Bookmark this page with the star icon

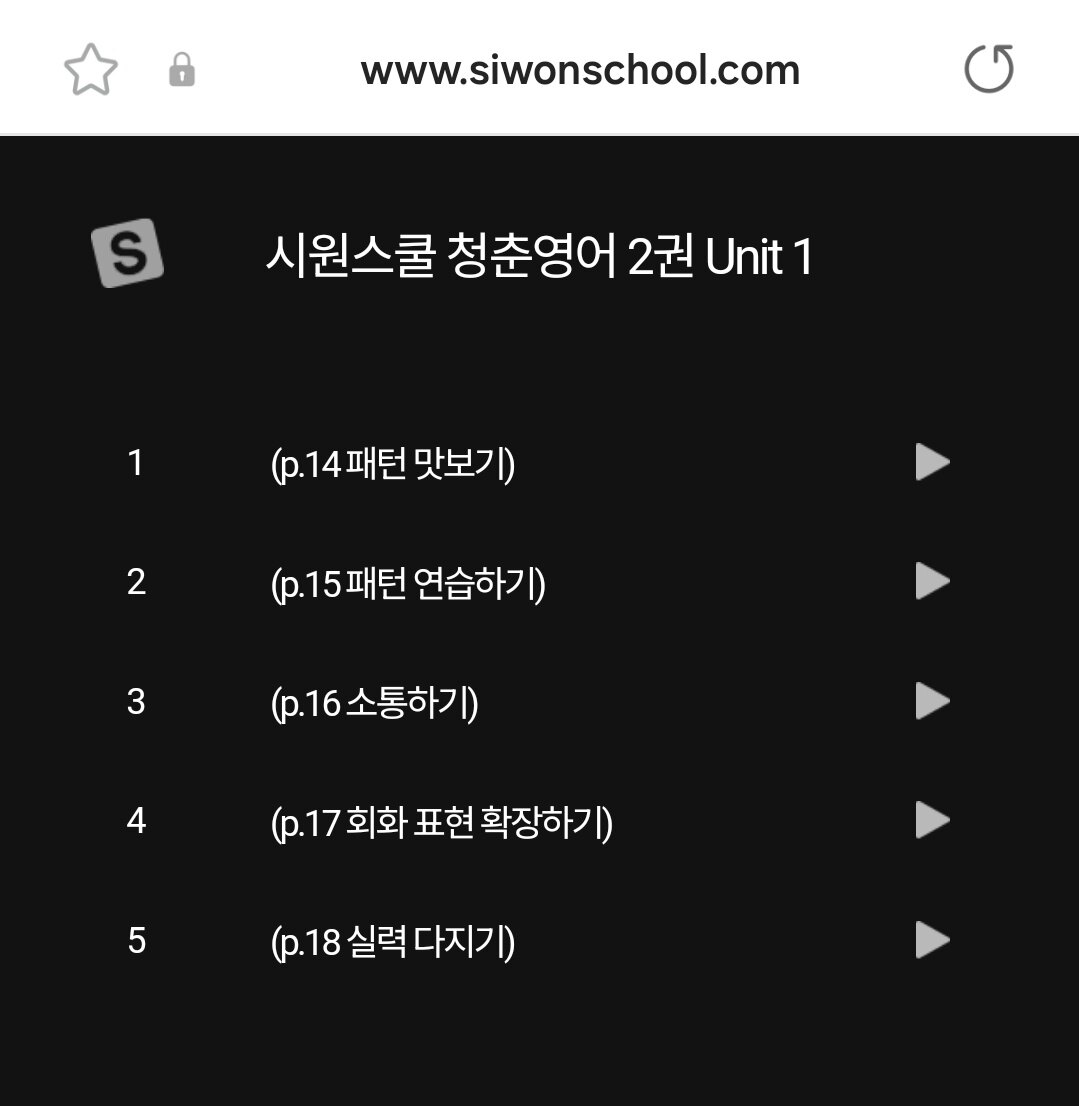click(90, 70)
